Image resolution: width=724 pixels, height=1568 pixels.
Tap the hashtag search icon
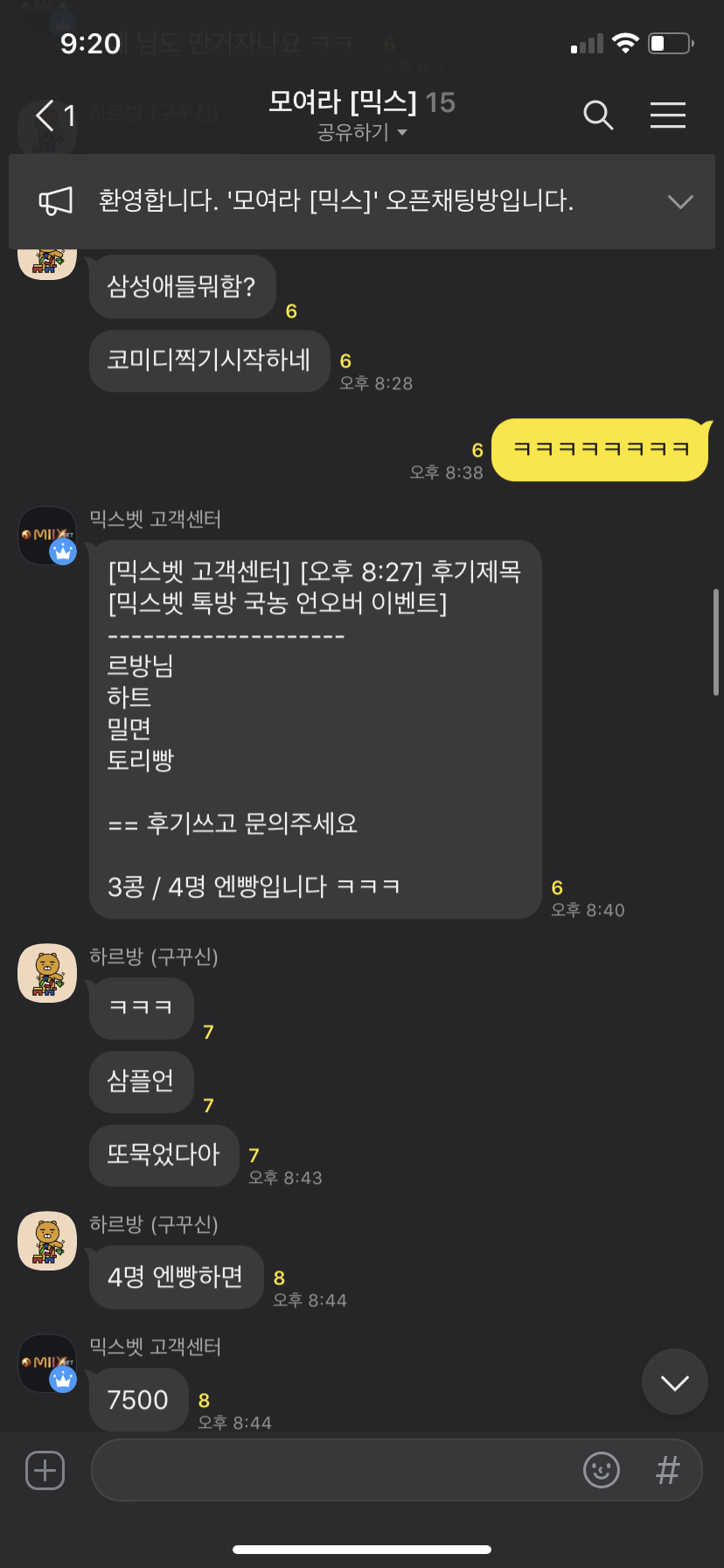(667, 1470)
